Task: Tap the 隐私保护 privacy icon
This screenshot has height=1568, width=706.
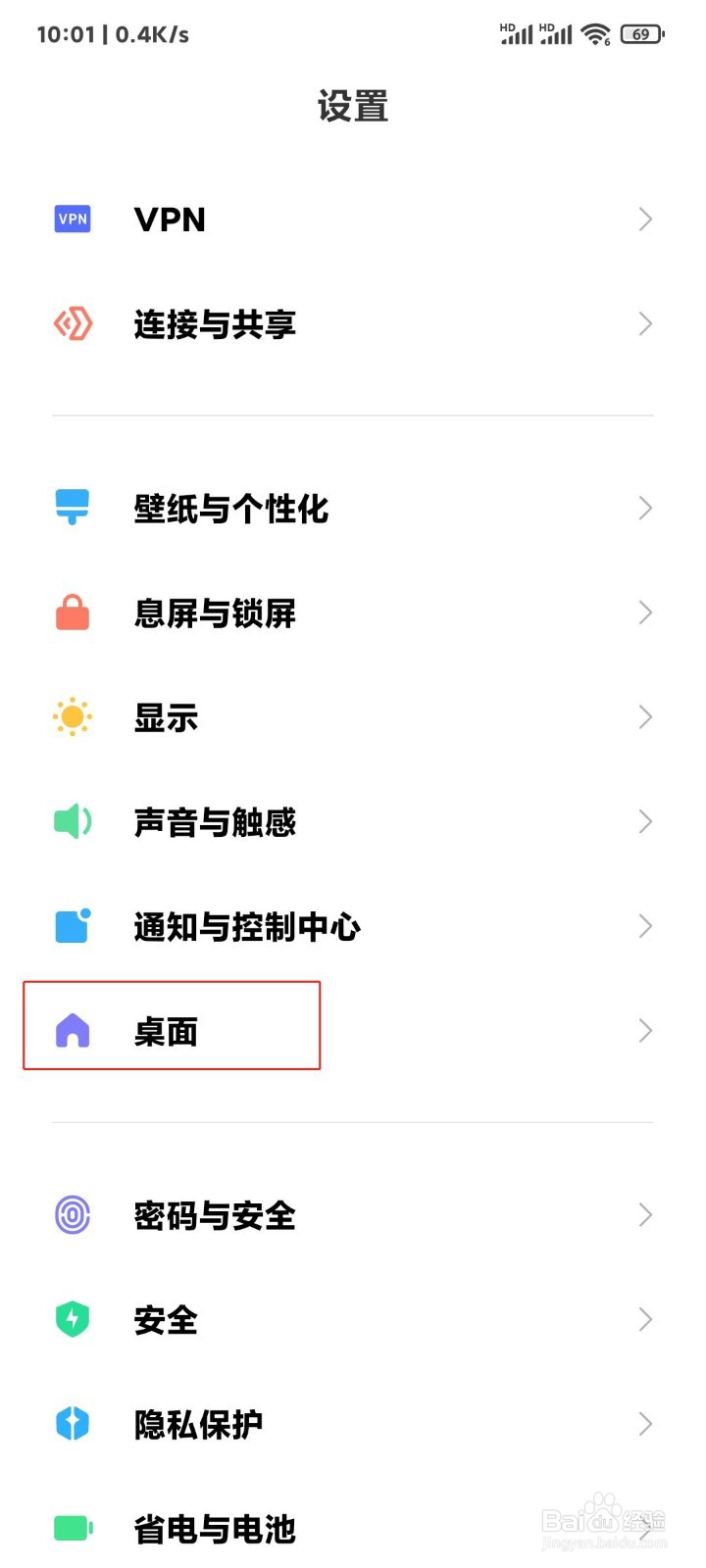Action: click(x=72, y=1424)
